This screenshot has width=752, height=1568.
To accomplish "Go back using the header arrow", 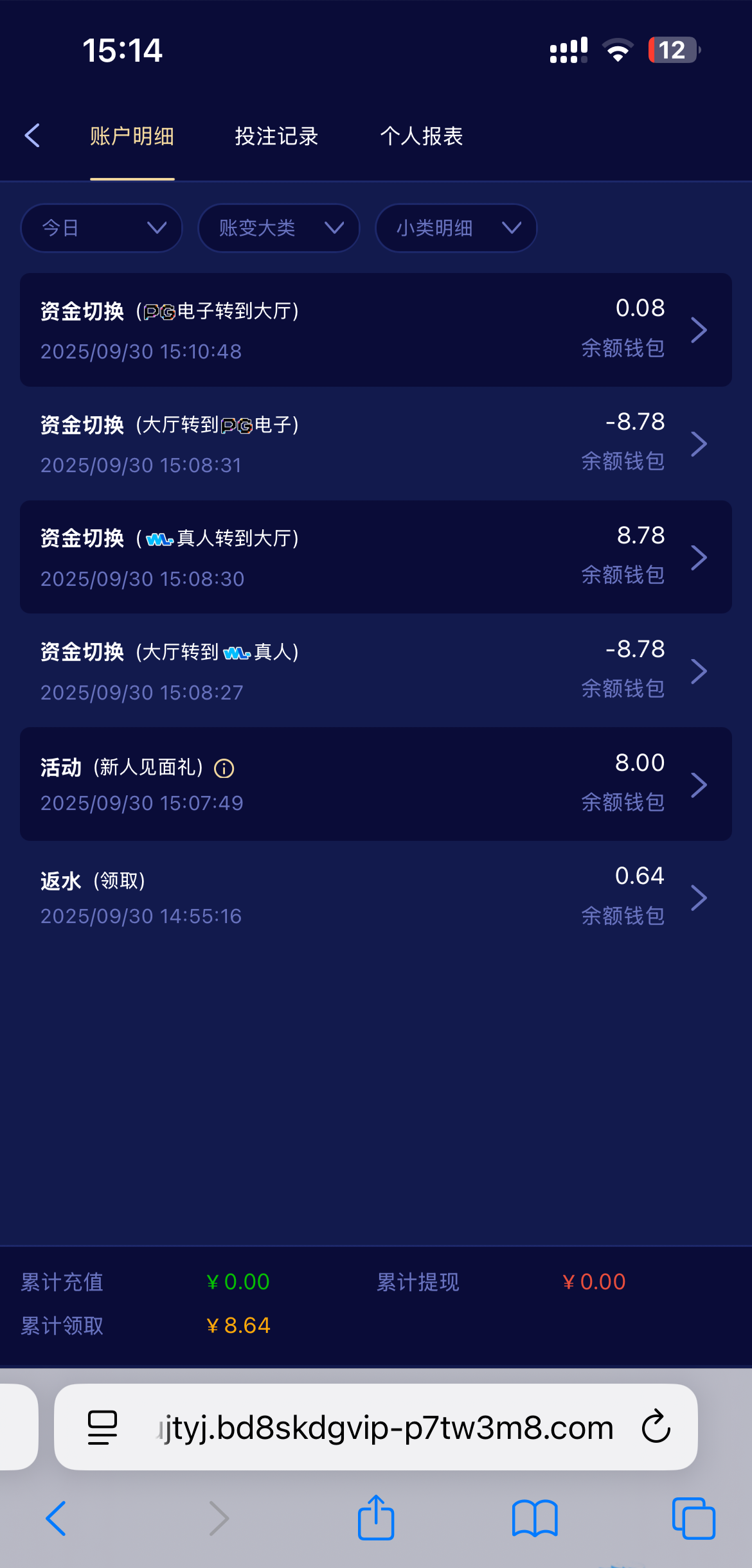I will click(x=32, y=136).
